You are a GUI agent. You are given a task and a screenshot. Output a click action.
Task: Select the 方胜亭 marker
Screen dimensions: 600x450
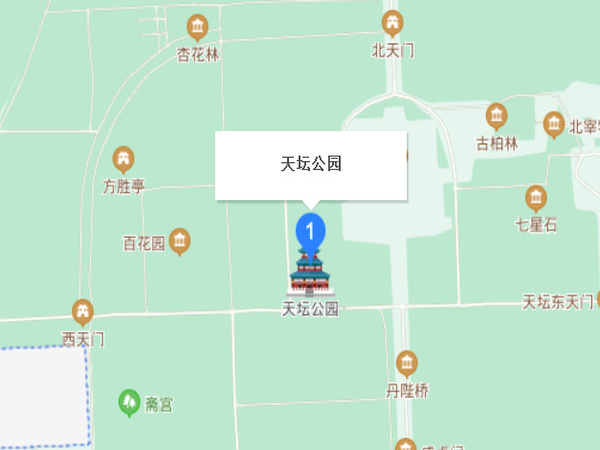tap(124, 159)
